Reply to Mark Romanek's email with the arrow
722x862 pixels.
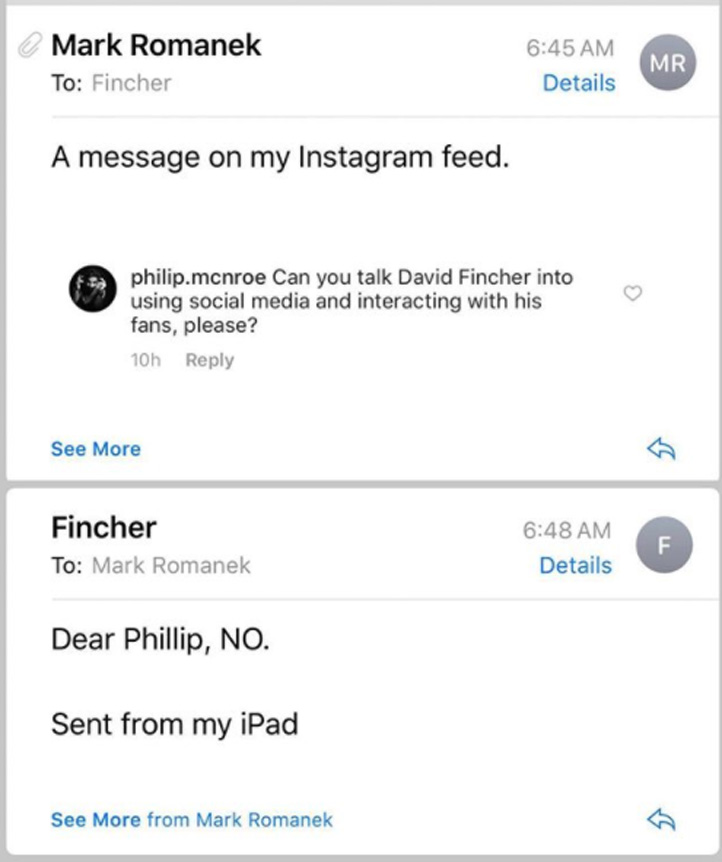[661, 450]
